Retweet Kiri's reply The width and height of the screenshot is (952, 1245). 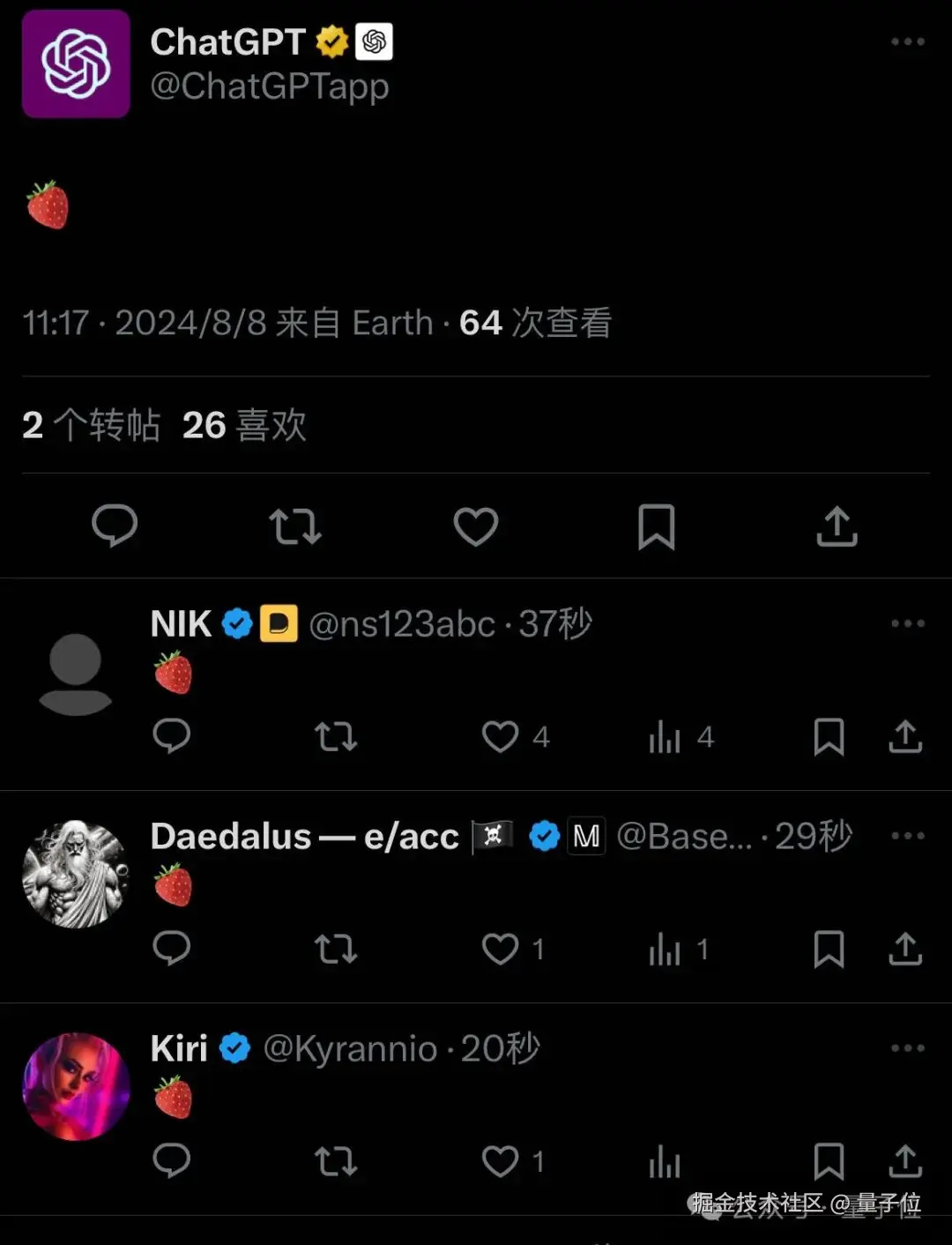[335, 1162]
